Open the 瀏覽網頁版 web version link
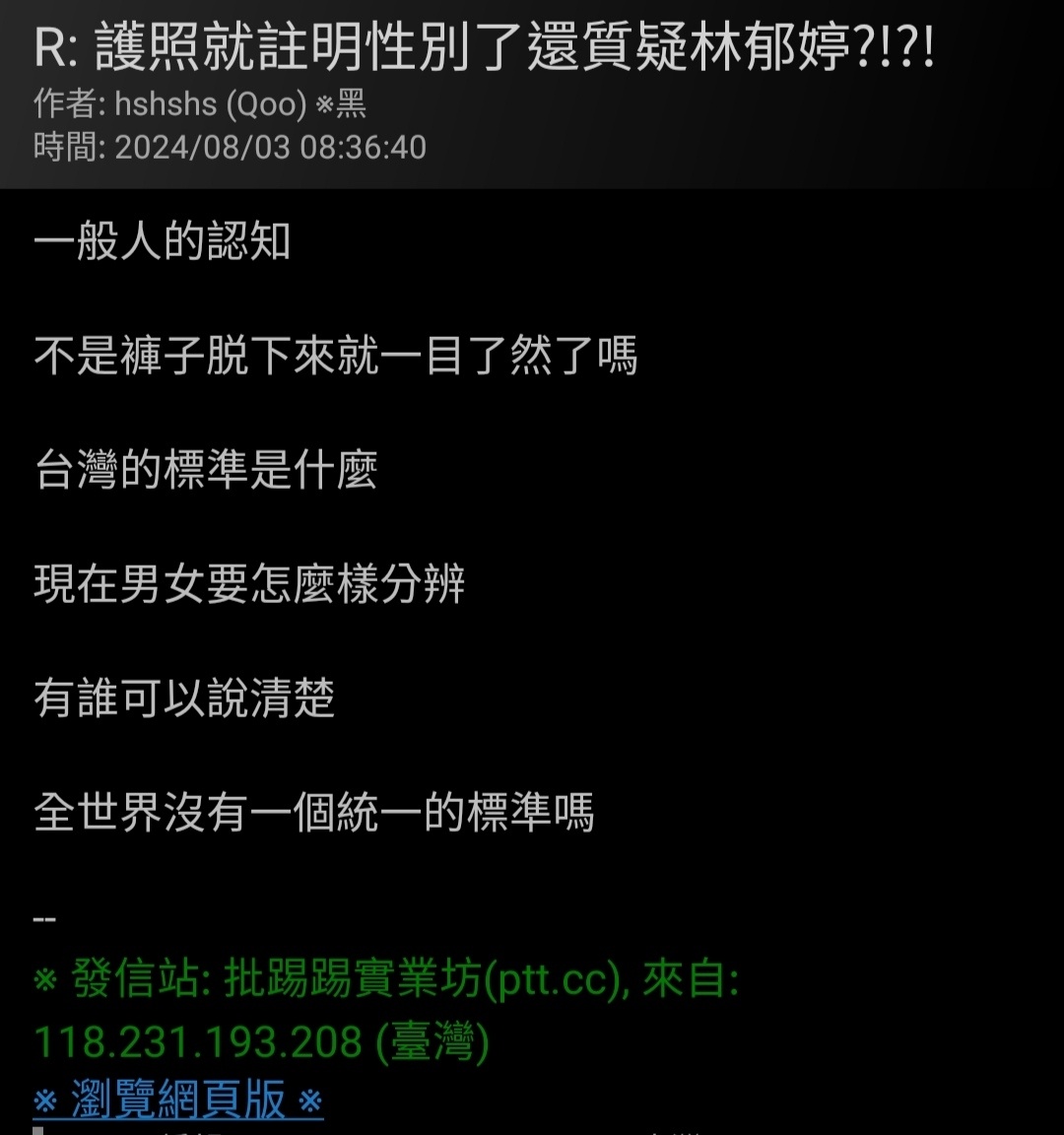Viewport: 1064px width, 1135px height. [x=178, y=1100]
